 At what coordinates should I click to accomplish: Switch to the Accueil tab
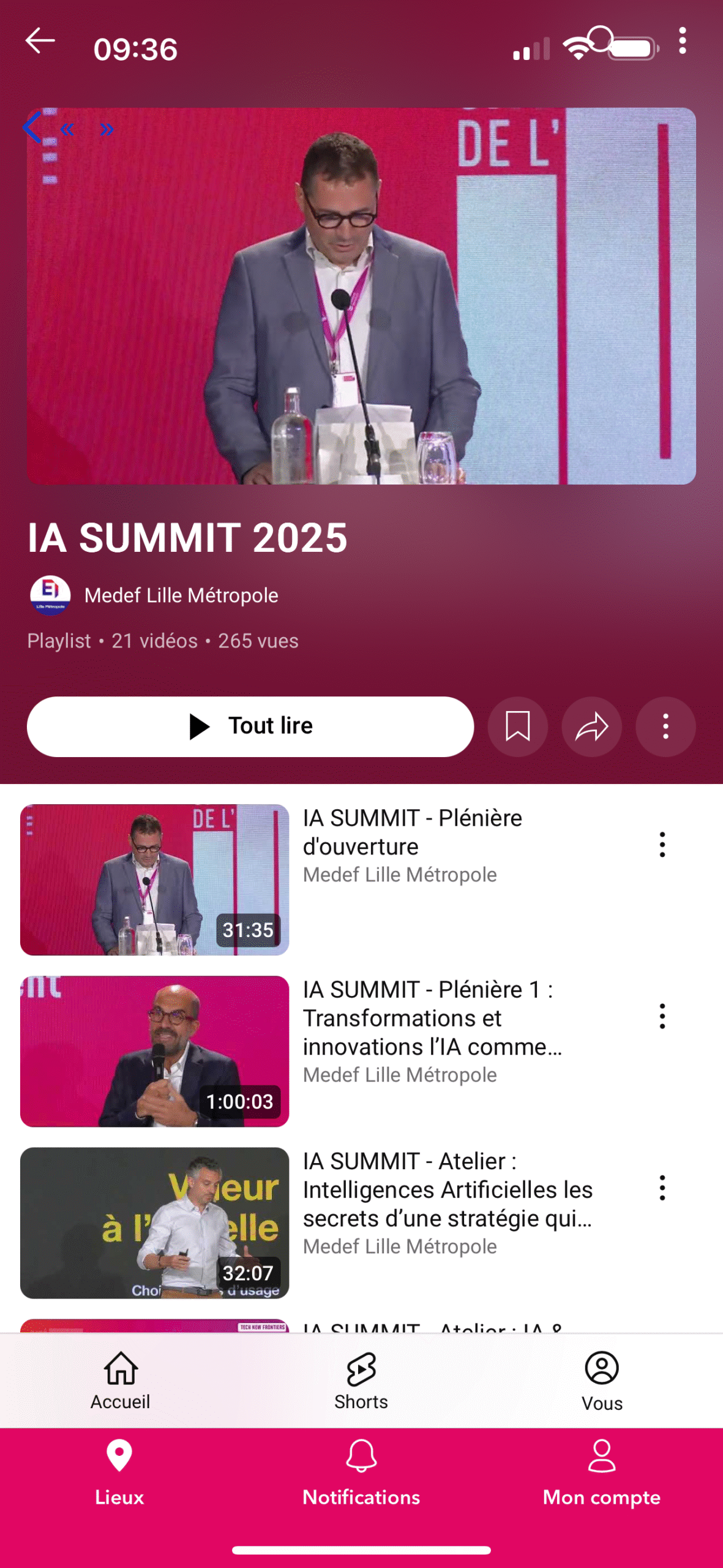coord(121,1381)
